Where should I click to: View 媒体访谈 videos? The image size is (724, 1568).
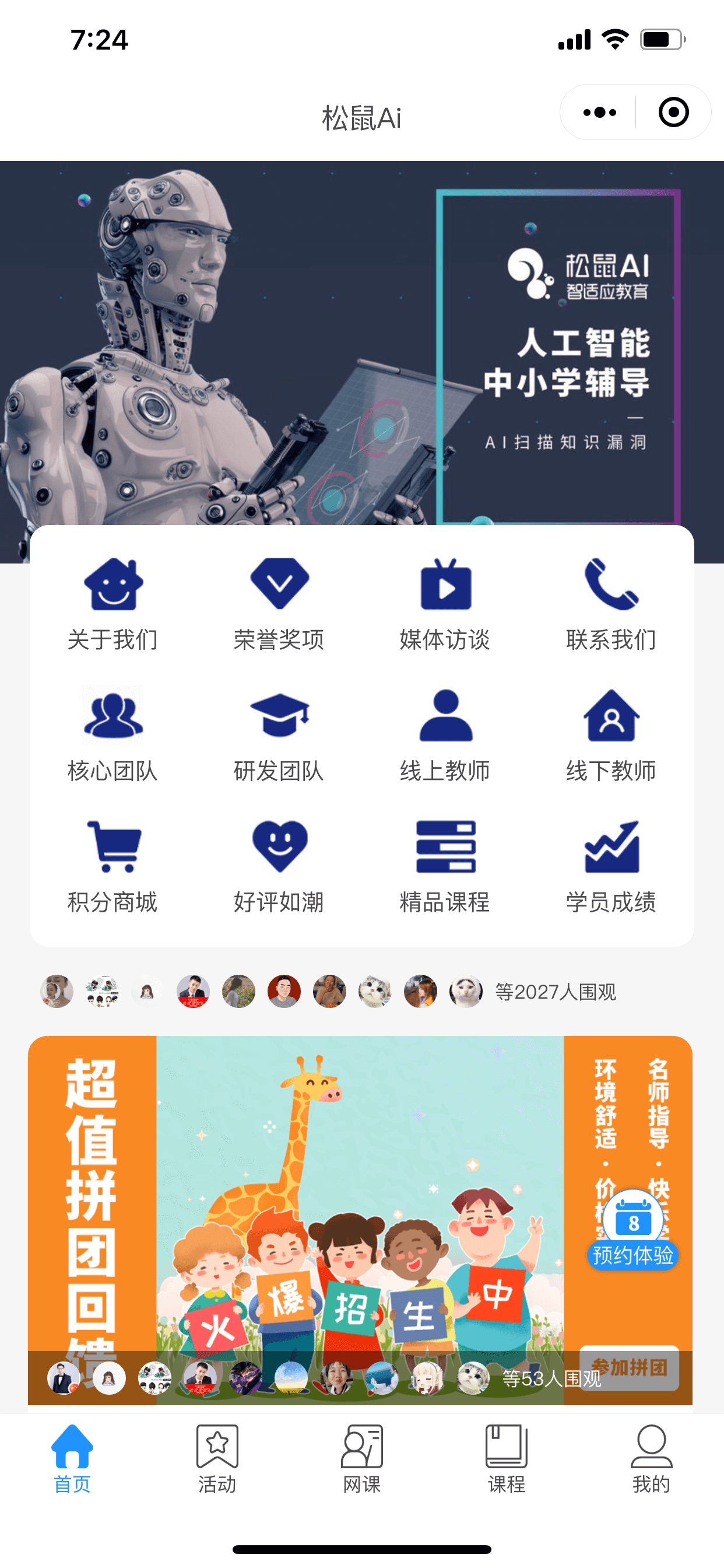pyautogui.click(x=445, y=604)
